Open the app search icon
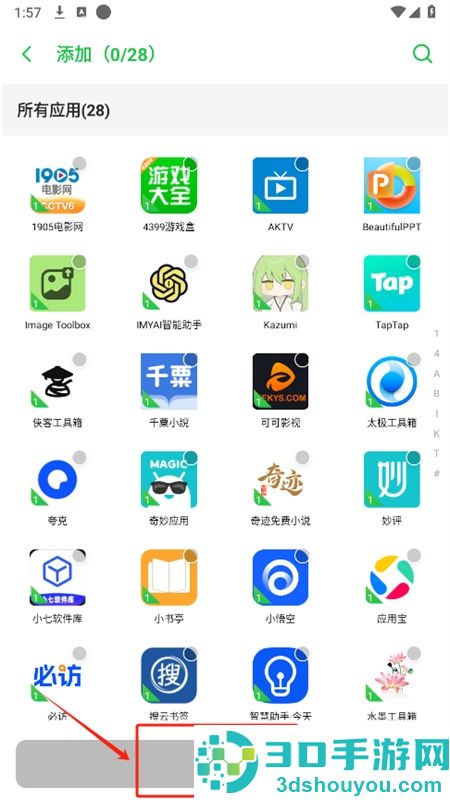 (422, 54)
